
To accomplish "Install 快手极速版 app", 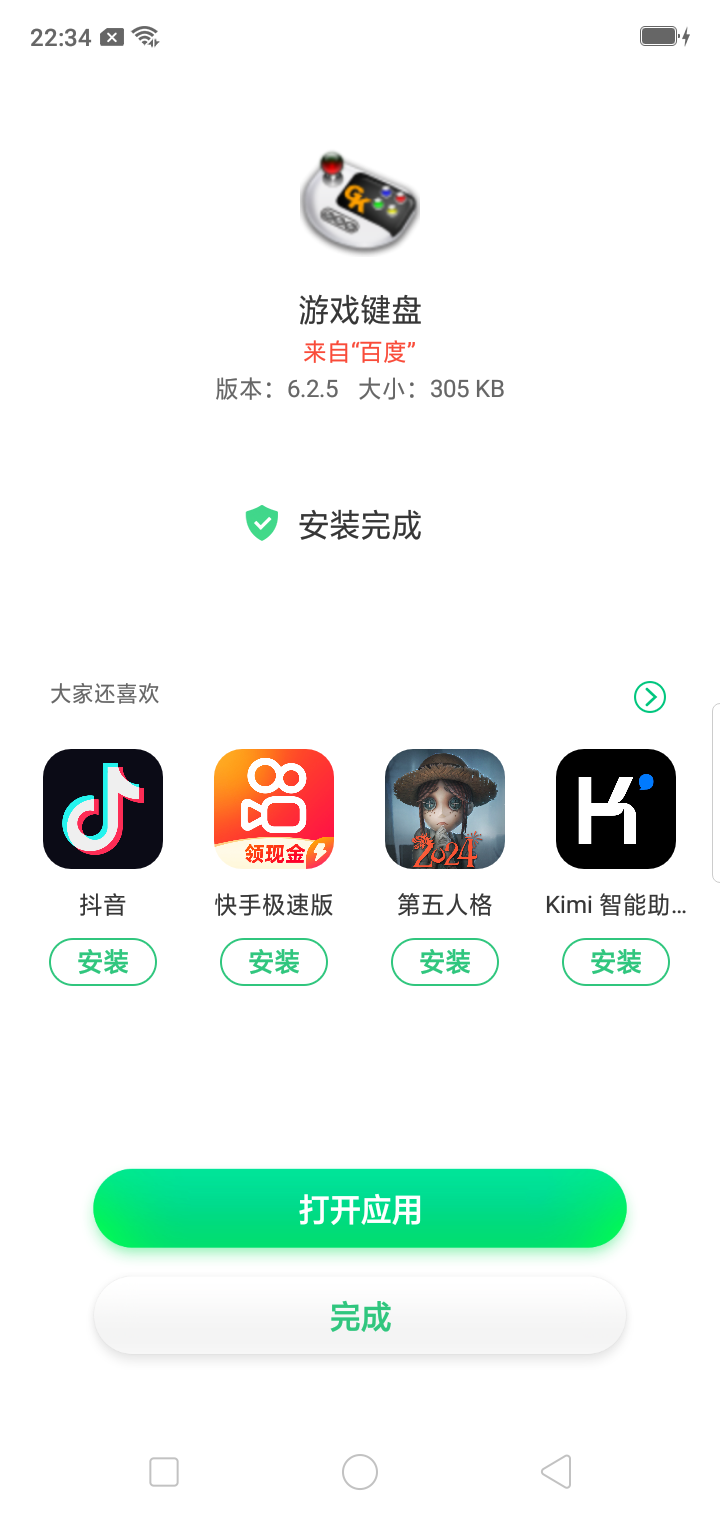I will [274, 962].
